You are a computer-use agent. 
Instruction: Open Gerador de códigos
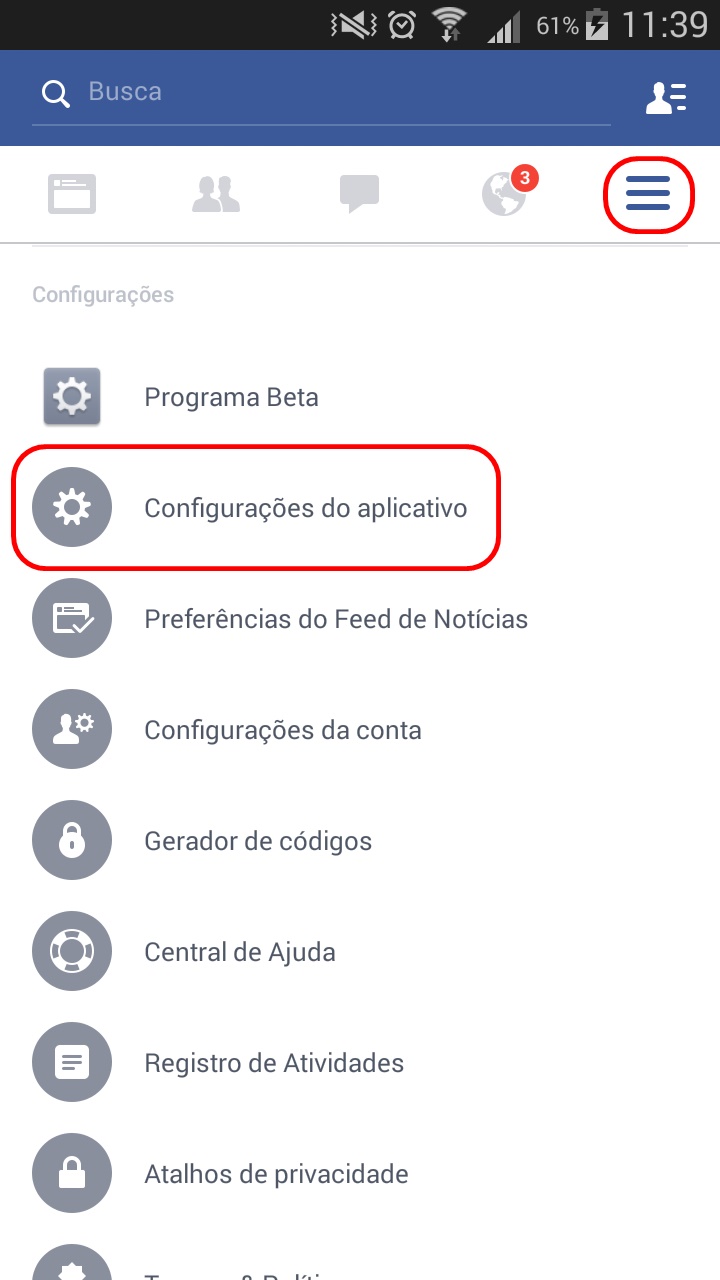click(360, 841)
